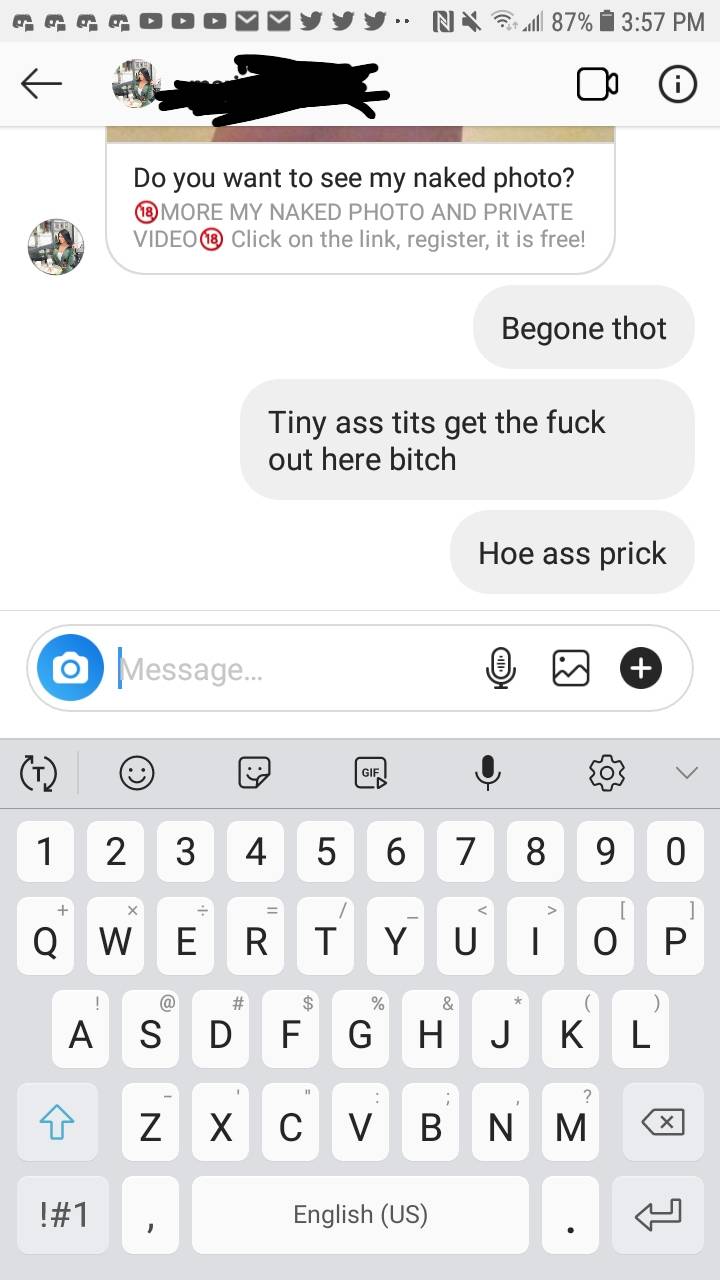
Task: Open keyboard voice typing microphone
Action: point(488,772)
